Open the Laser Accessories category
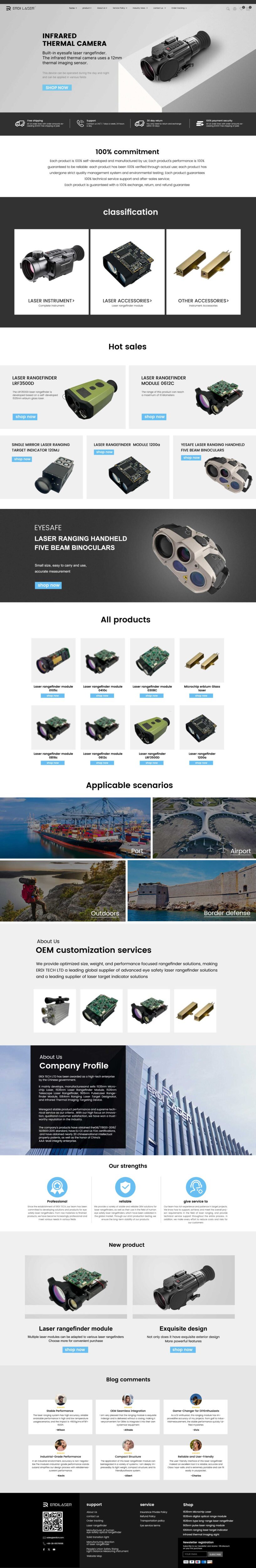256x1568 pixels. click(127, 301)
